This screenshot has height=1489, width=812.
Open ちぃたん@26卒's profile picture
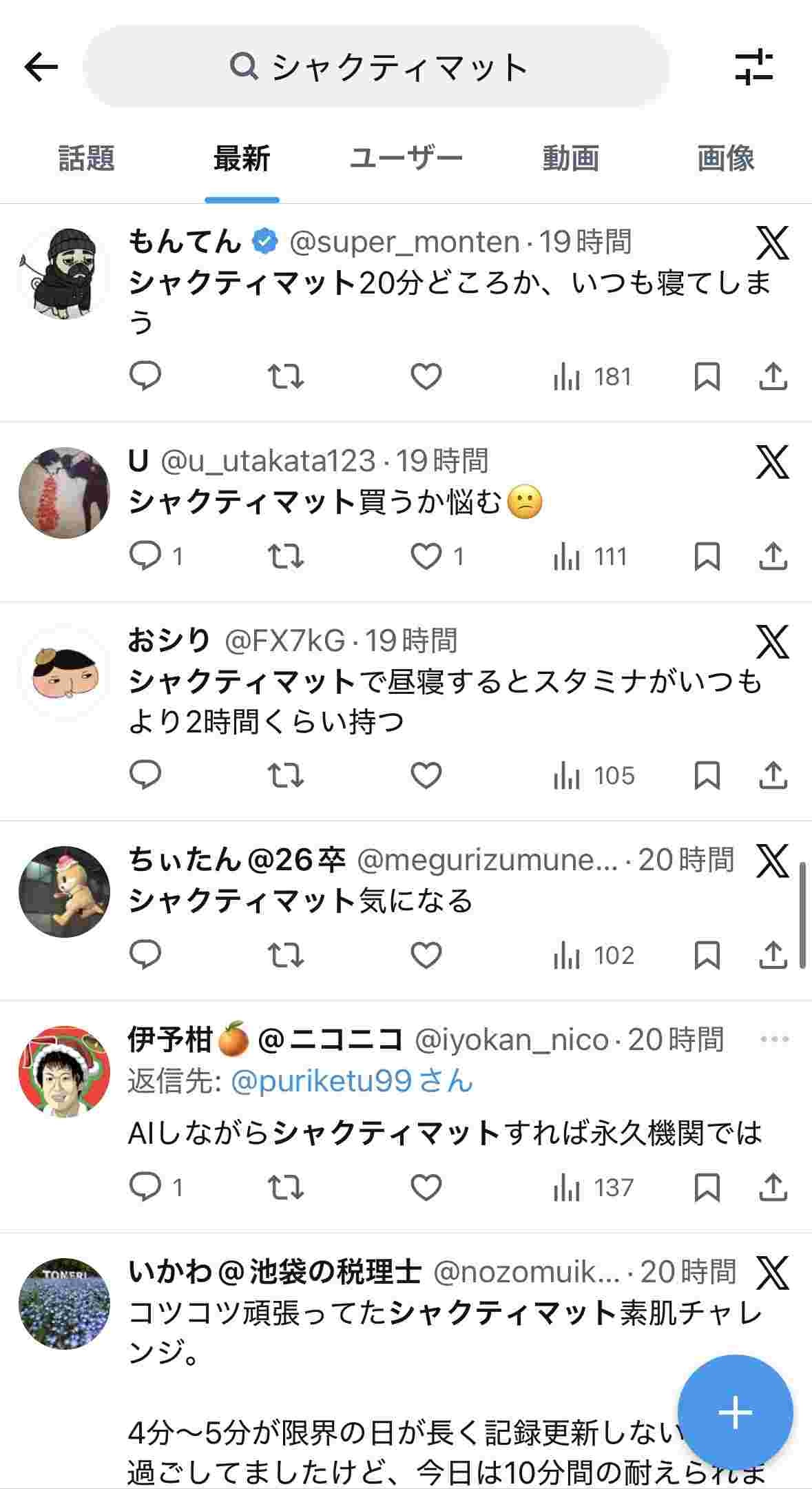64,892
